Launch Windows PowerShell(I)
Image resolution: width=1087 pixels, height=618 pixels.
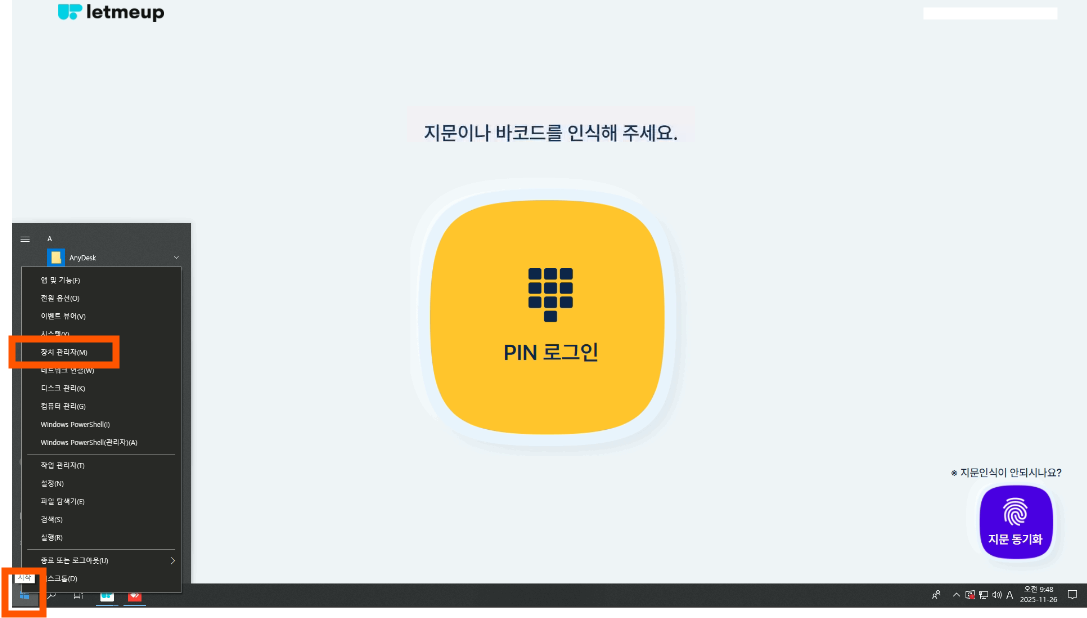click(x=75, y=424)
